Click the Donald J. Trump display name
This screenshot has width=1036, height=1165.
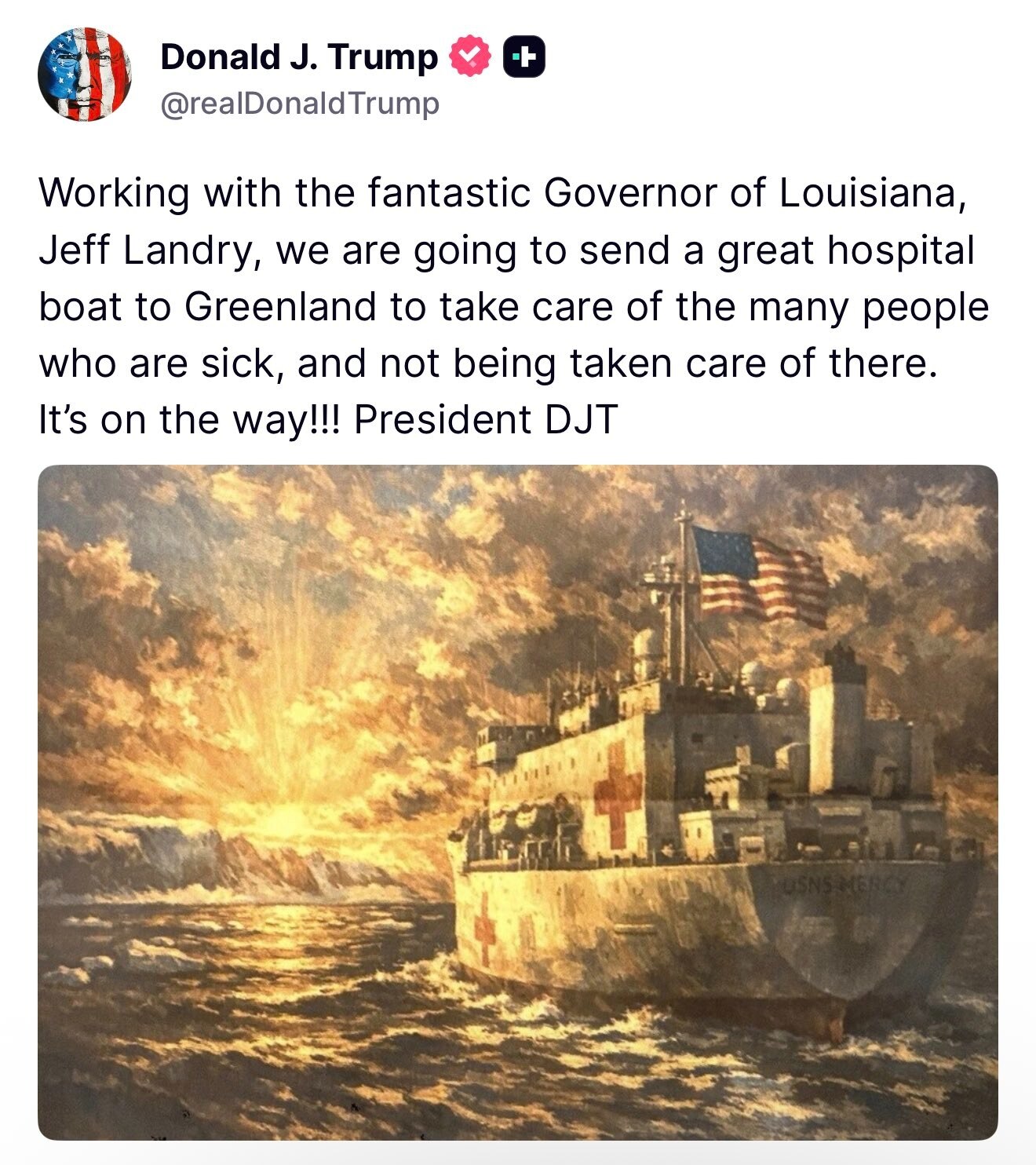click(x=298, y=55)
